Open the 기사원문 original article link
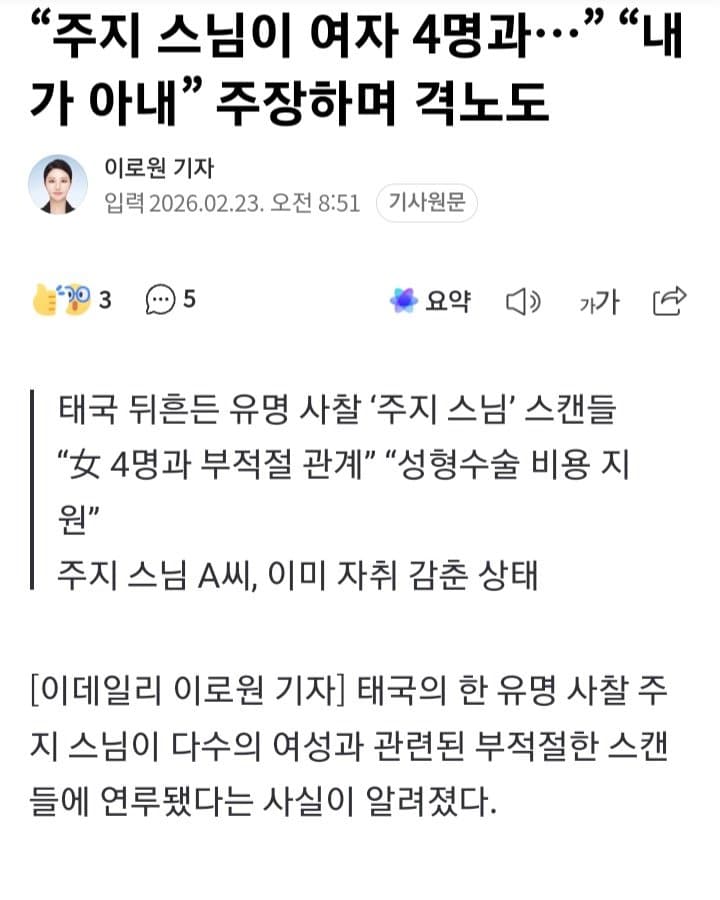Viewport: 720px width, 900px height. click(x=427, y=204)
